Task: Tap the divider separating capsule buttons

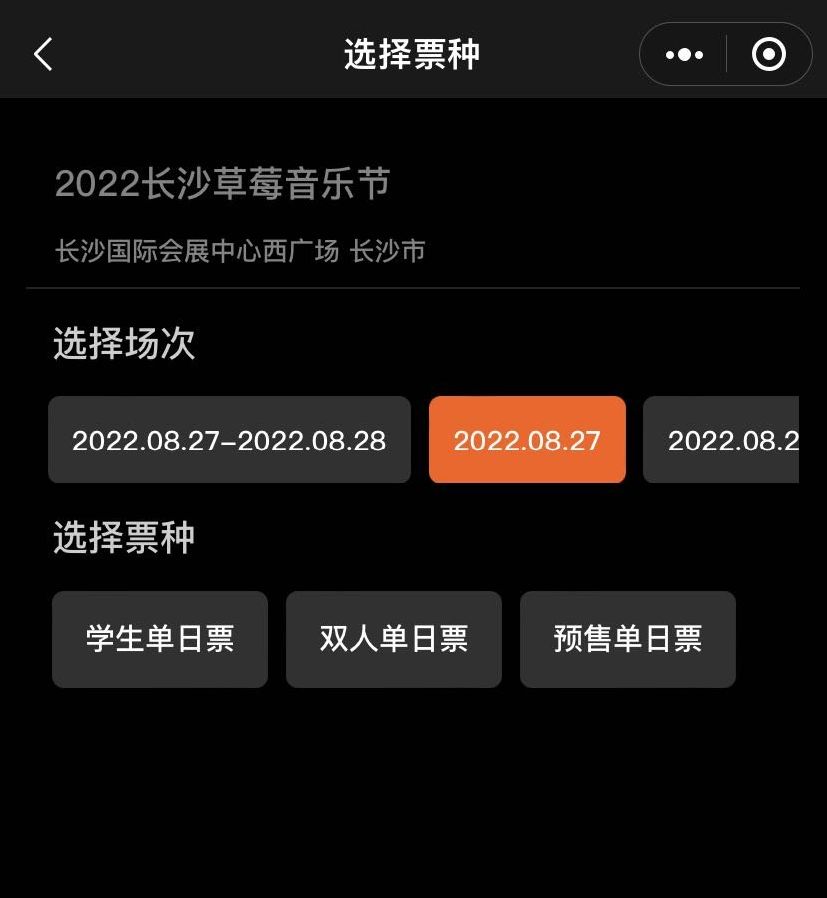Action: (x=727, y=52)
